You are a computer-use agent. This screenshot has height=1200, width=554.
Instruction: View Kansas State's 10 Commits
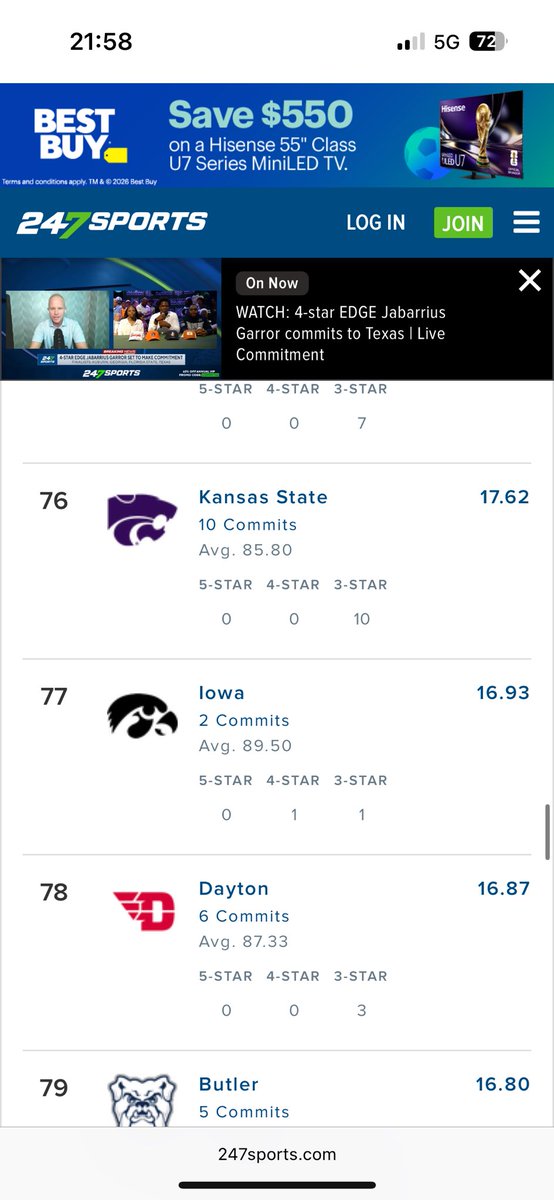(248, 524)
